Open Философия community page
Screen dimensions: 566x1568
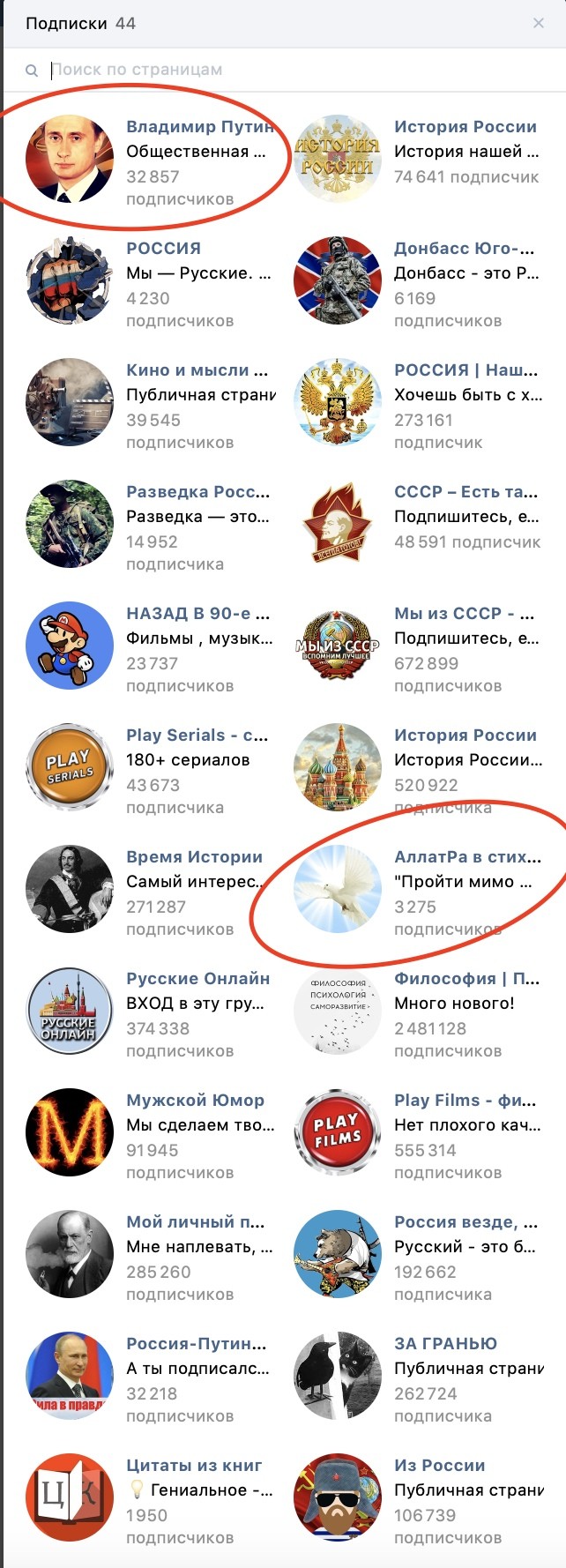tap(465, 979)
